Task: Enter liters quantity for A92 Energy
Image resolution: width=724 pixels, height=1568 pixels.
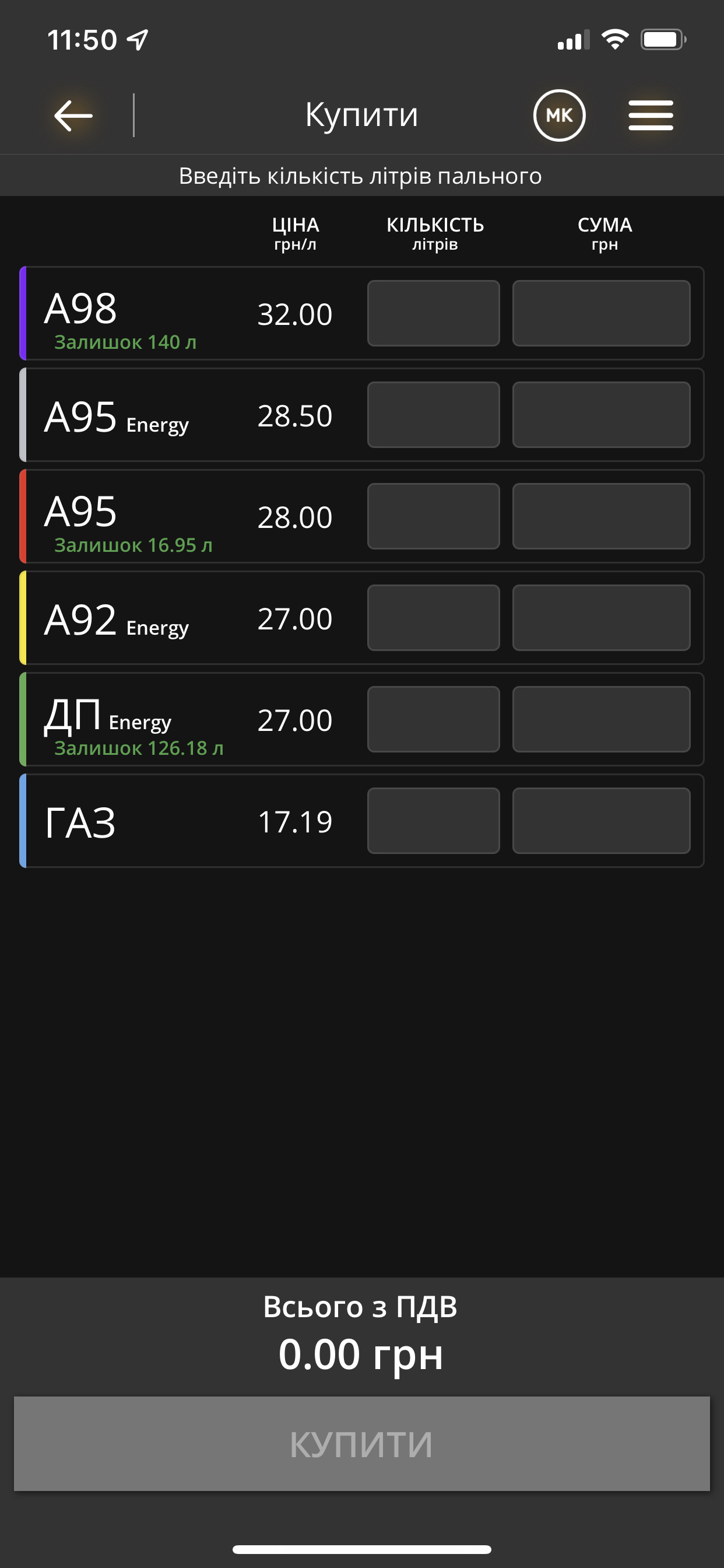Action: 433,618
